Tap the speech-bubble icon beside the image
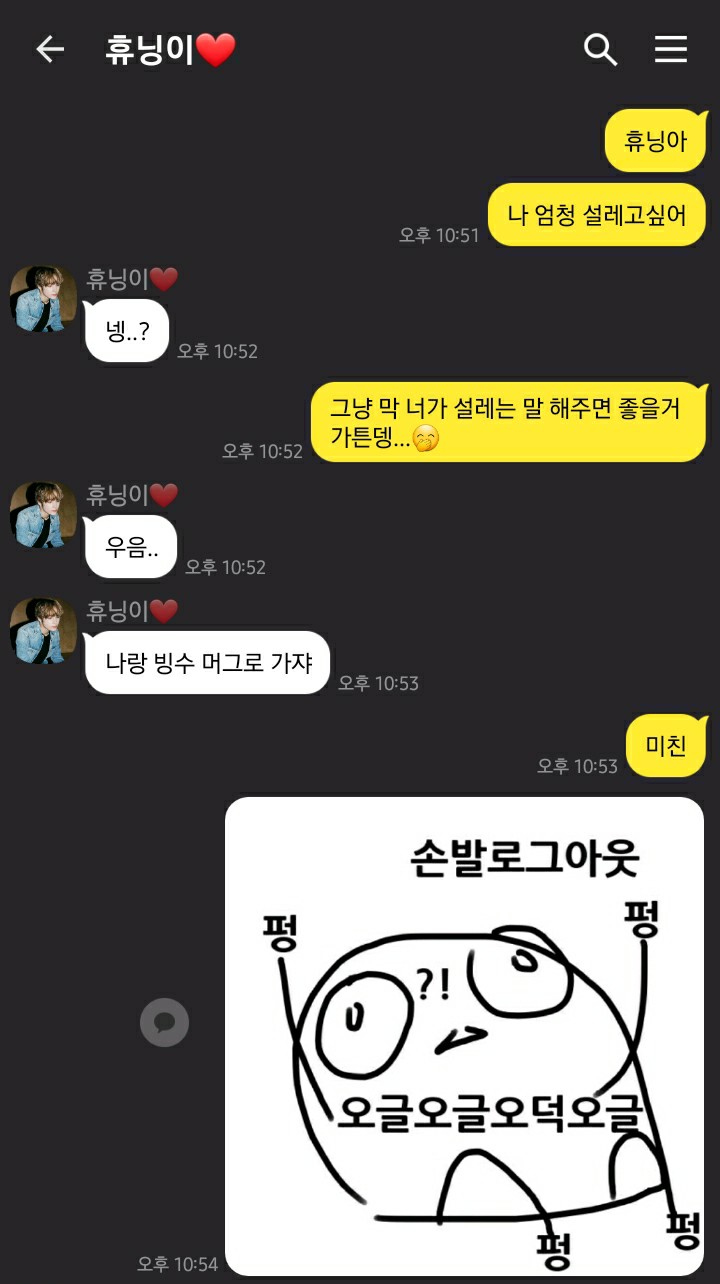The image size is (720, 1284). tap(165, 1022)
